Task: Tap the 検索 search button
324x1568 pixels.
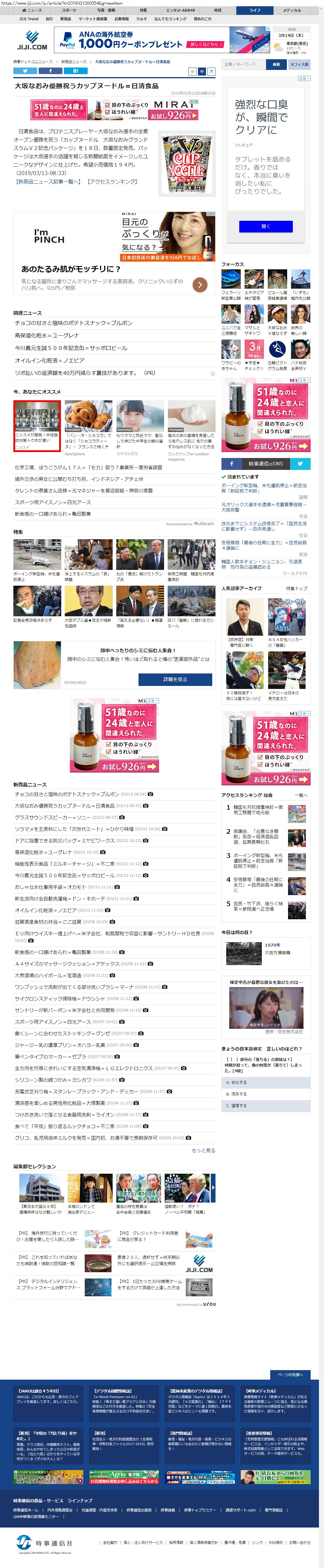Action: coord(276,64)
